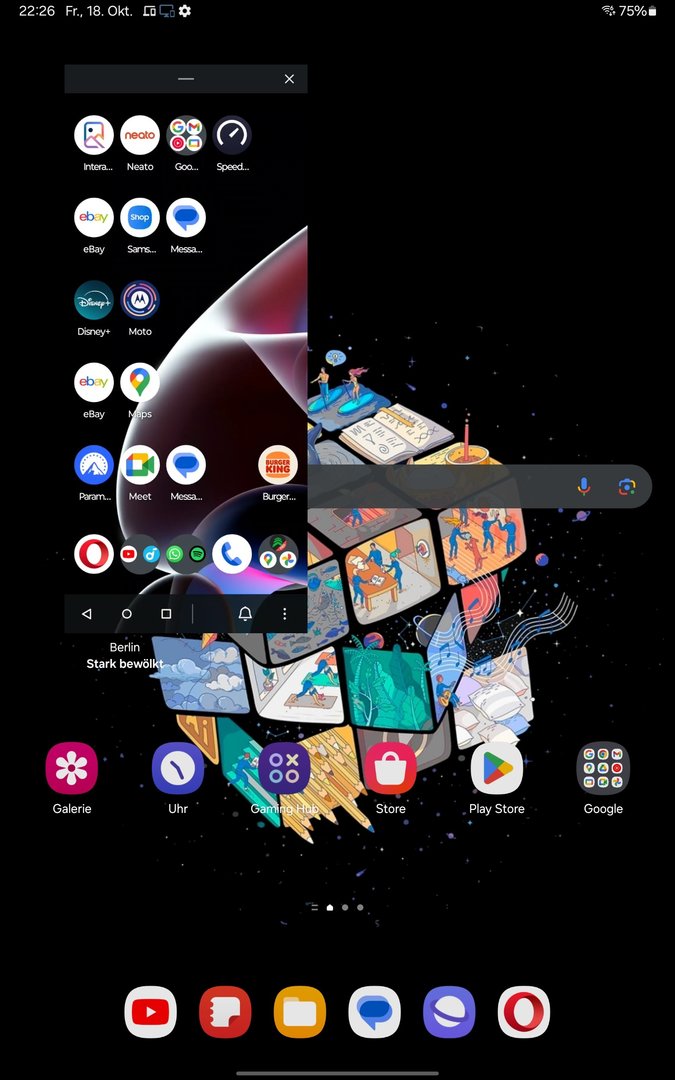The image size is (675, 1080).
Task: Open the Burger King app
Action: click(x=278, y=465)
